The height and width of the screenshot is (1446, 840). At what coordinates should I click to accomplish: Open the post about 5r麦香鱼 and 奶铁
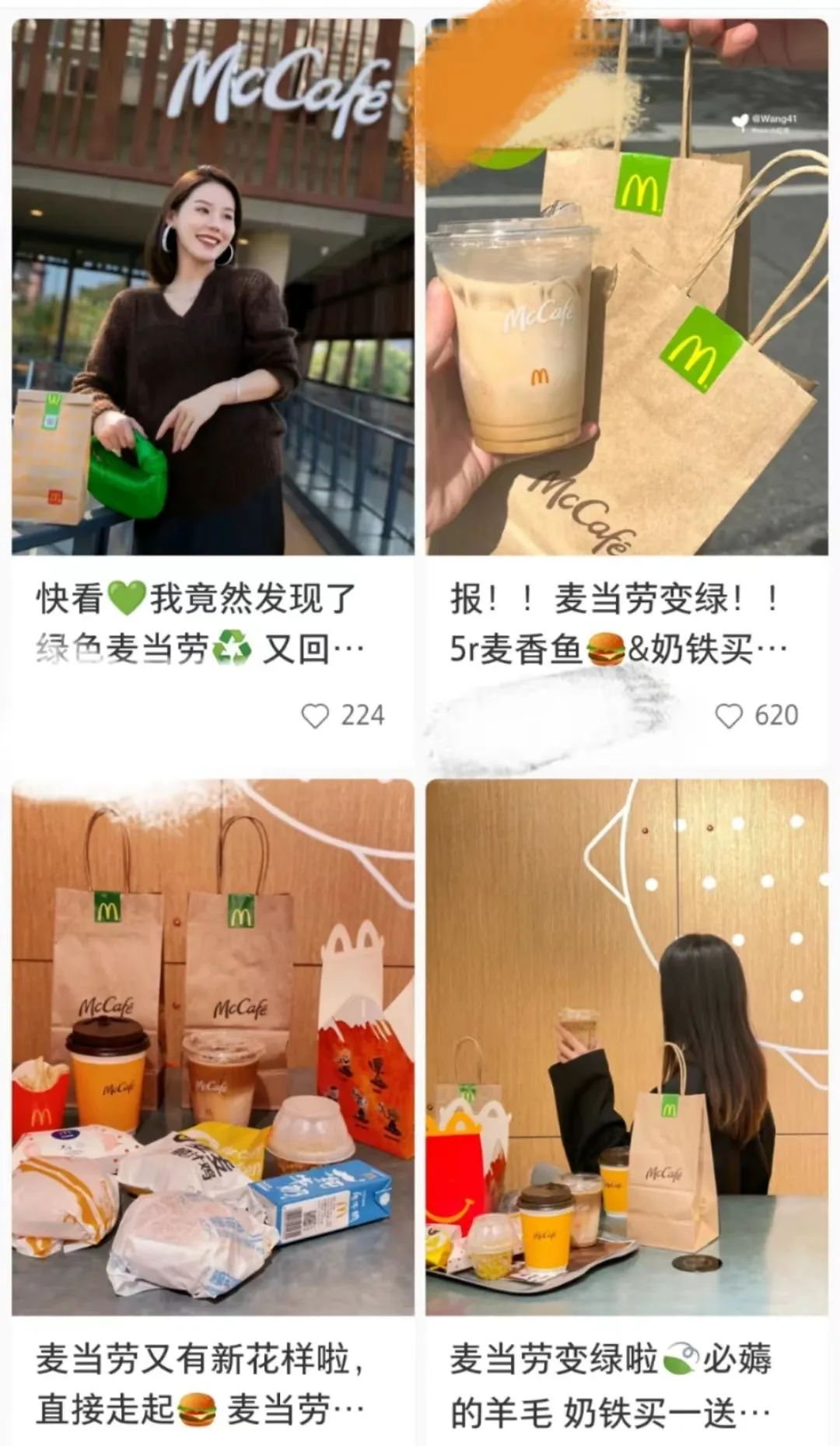click(x=626, y=288)
